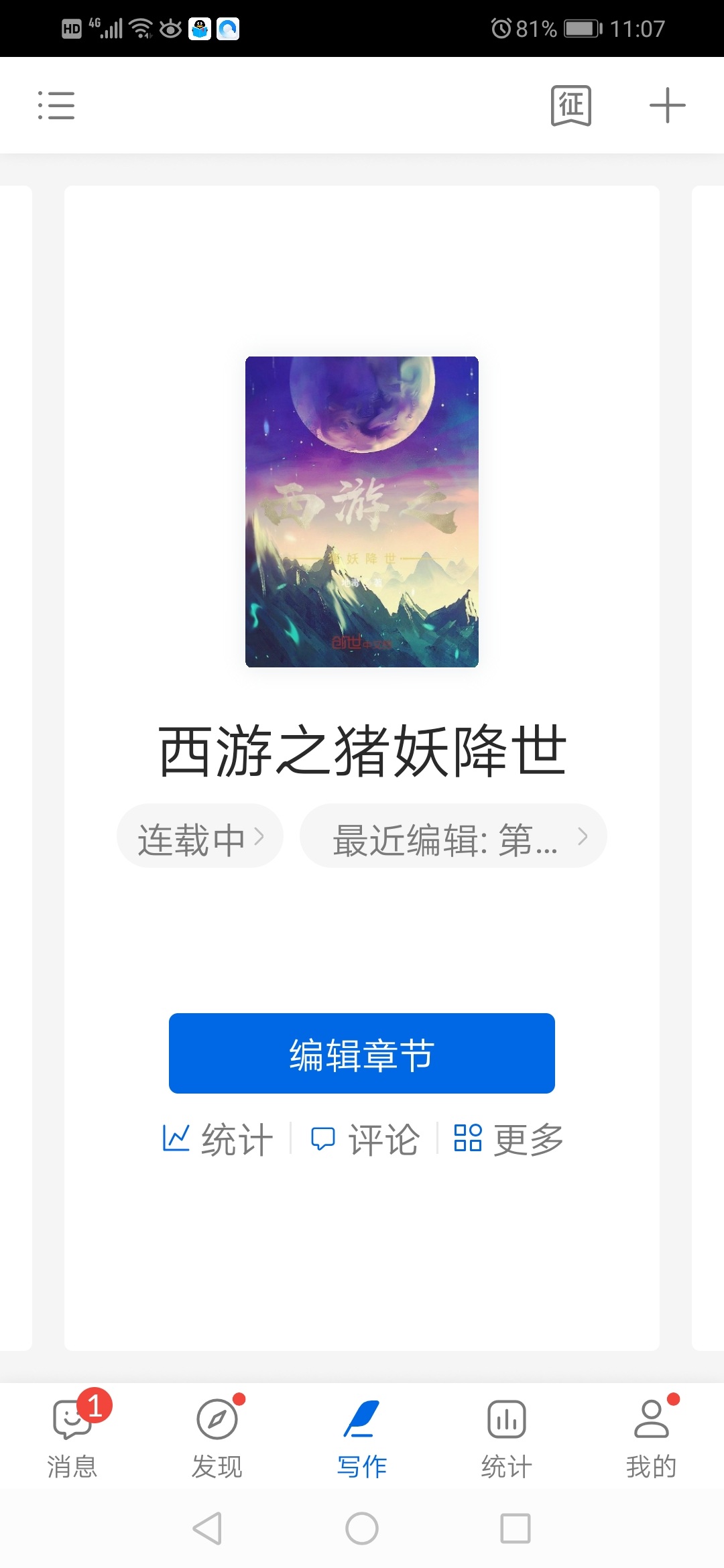Open the list menu icon
Image resolution: width=724 pixels, height=1568 pixels.
pos(56,106)
